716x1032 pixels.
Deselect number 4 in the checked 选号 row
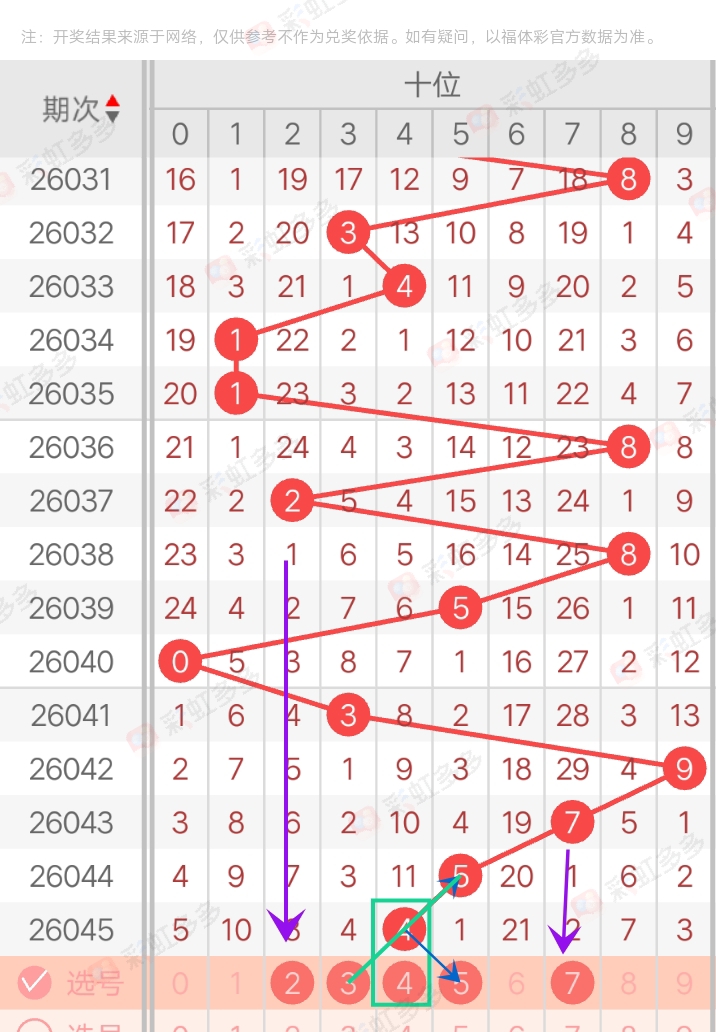[x=404, y=984]
